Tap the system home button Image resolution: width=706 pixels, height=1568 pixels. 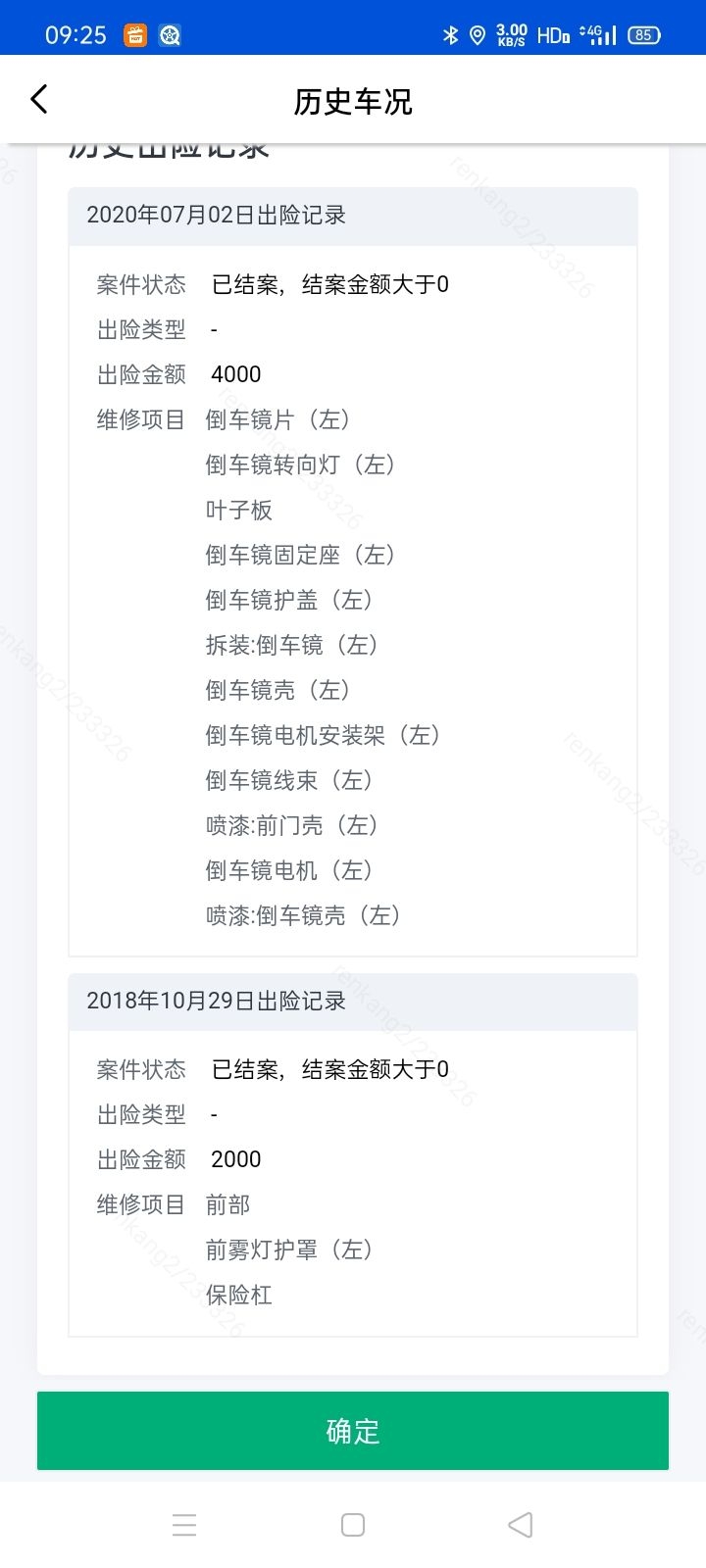tap(353, 1525)
